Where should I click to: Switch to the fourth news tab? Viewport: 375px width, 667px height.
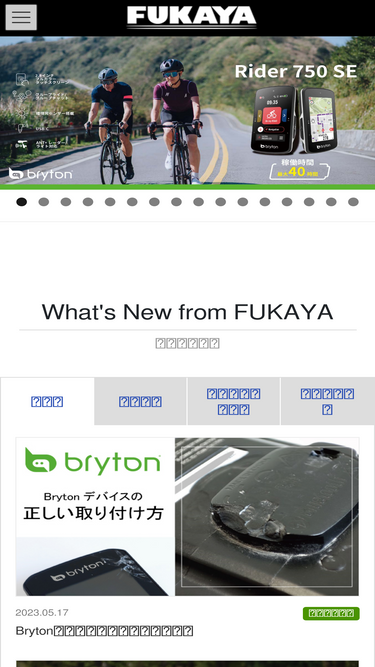click(x=327, y=402)
